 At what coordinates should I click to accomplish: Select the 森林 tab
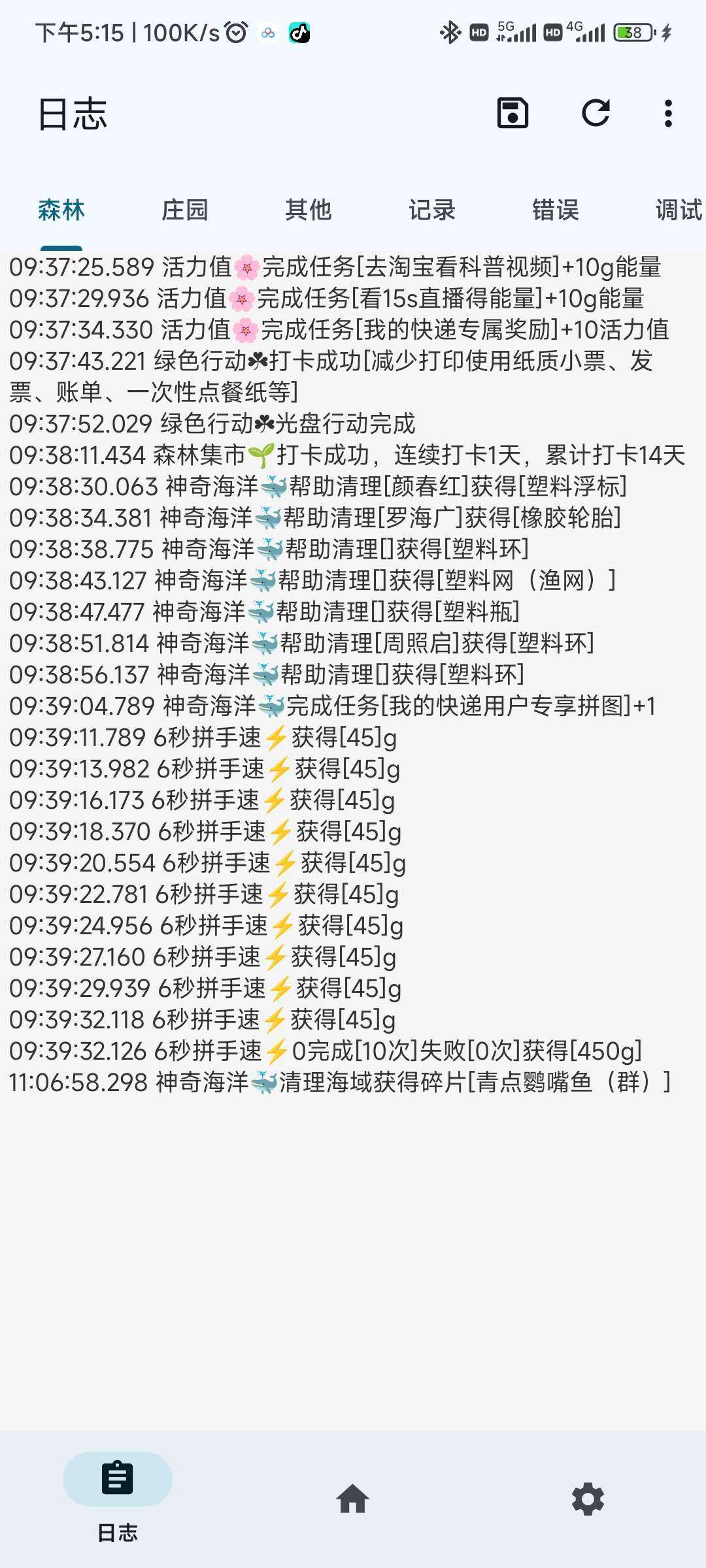61,210
